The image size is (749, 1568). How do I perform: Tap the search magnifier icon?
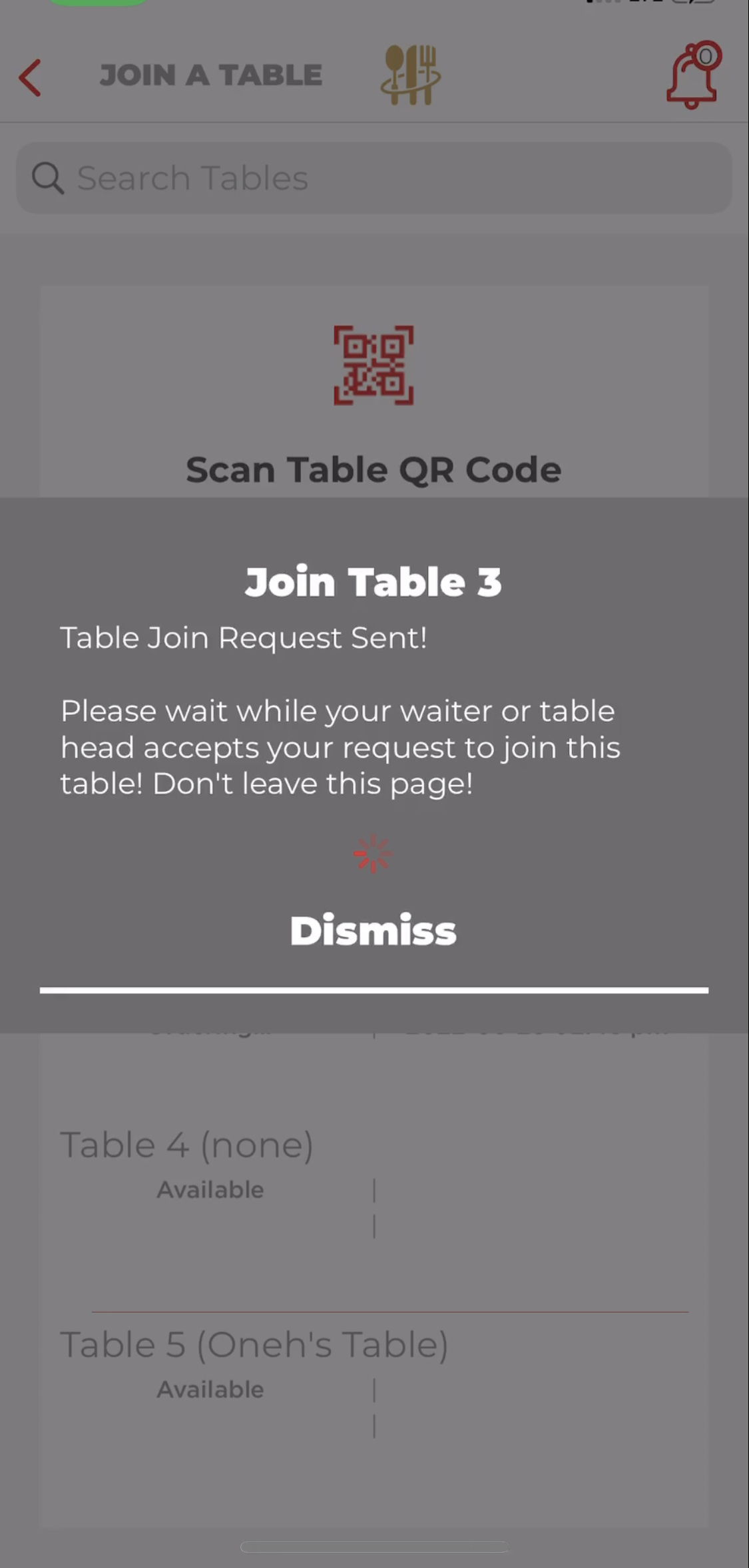(47, 178)
